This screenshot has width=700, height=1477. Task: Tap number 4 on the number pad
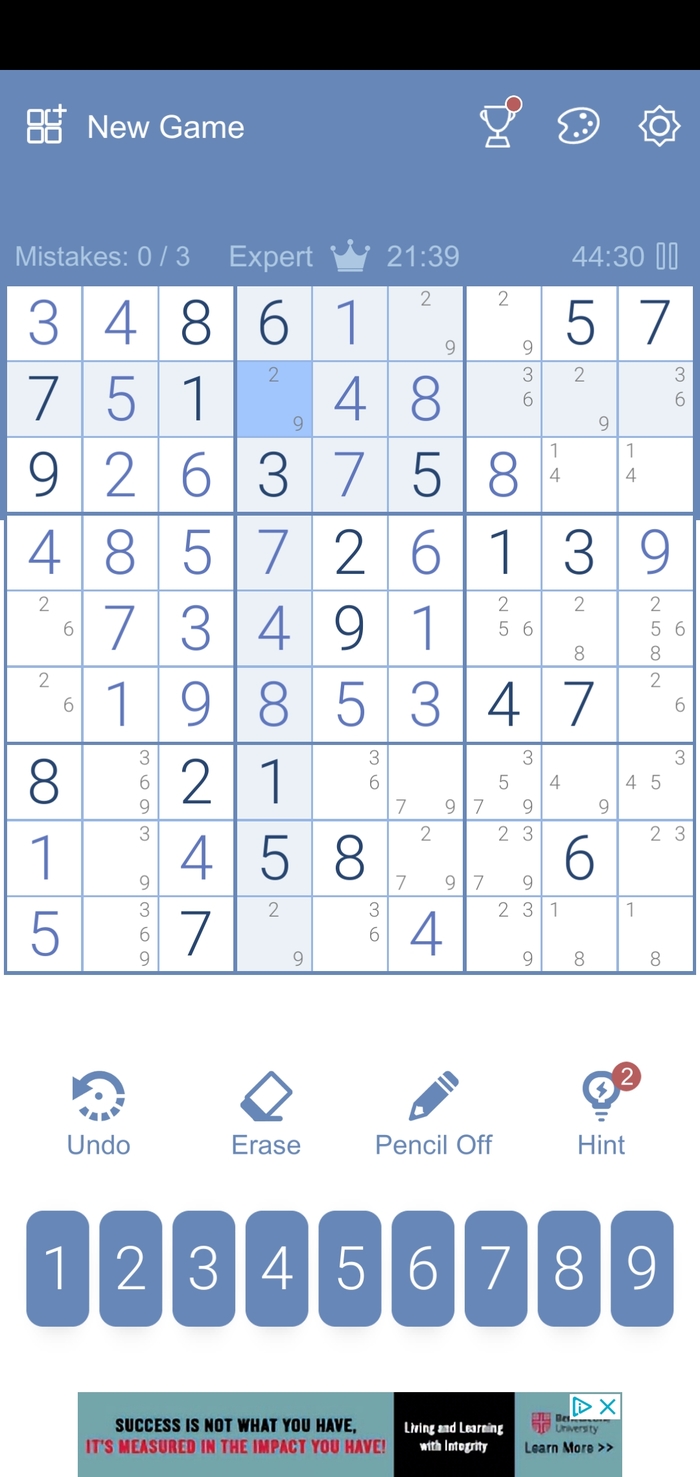coord(276,1268)
